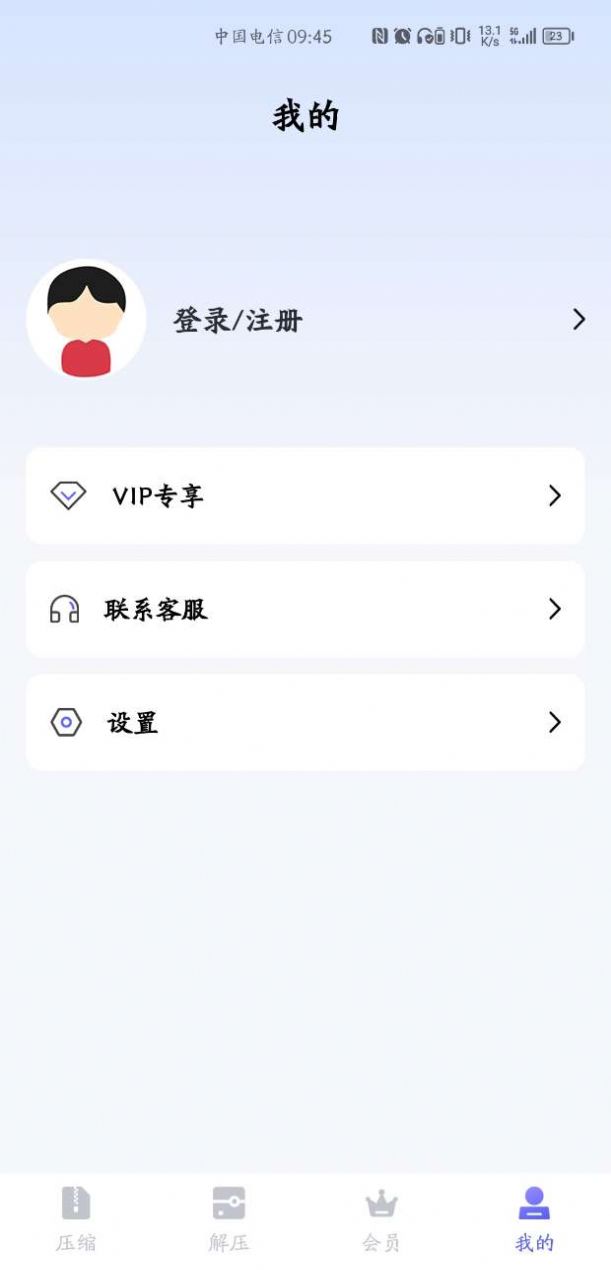Contact support via 联系客服

(x=305, y=609)
